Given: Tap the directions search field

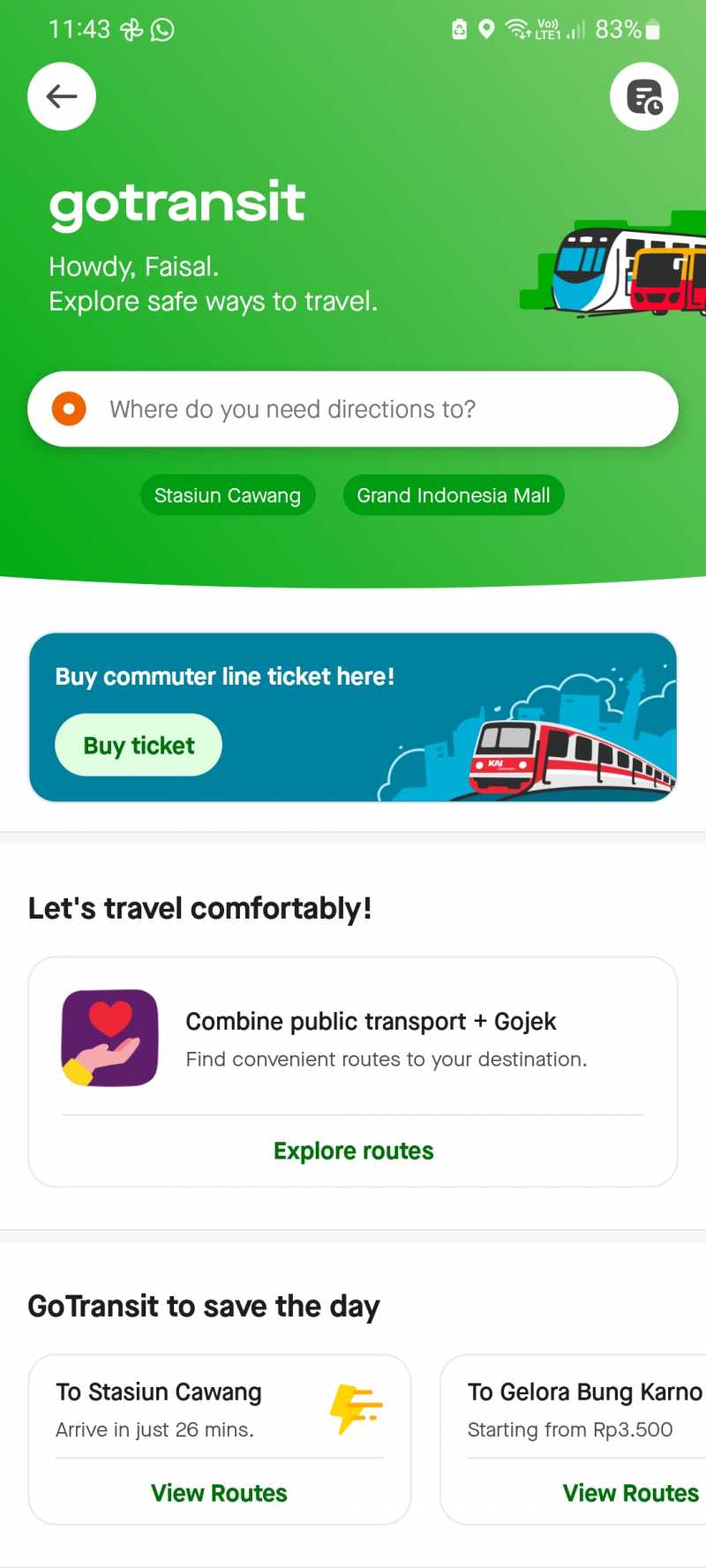Looking at the screenshot, I should click(353, 409).
